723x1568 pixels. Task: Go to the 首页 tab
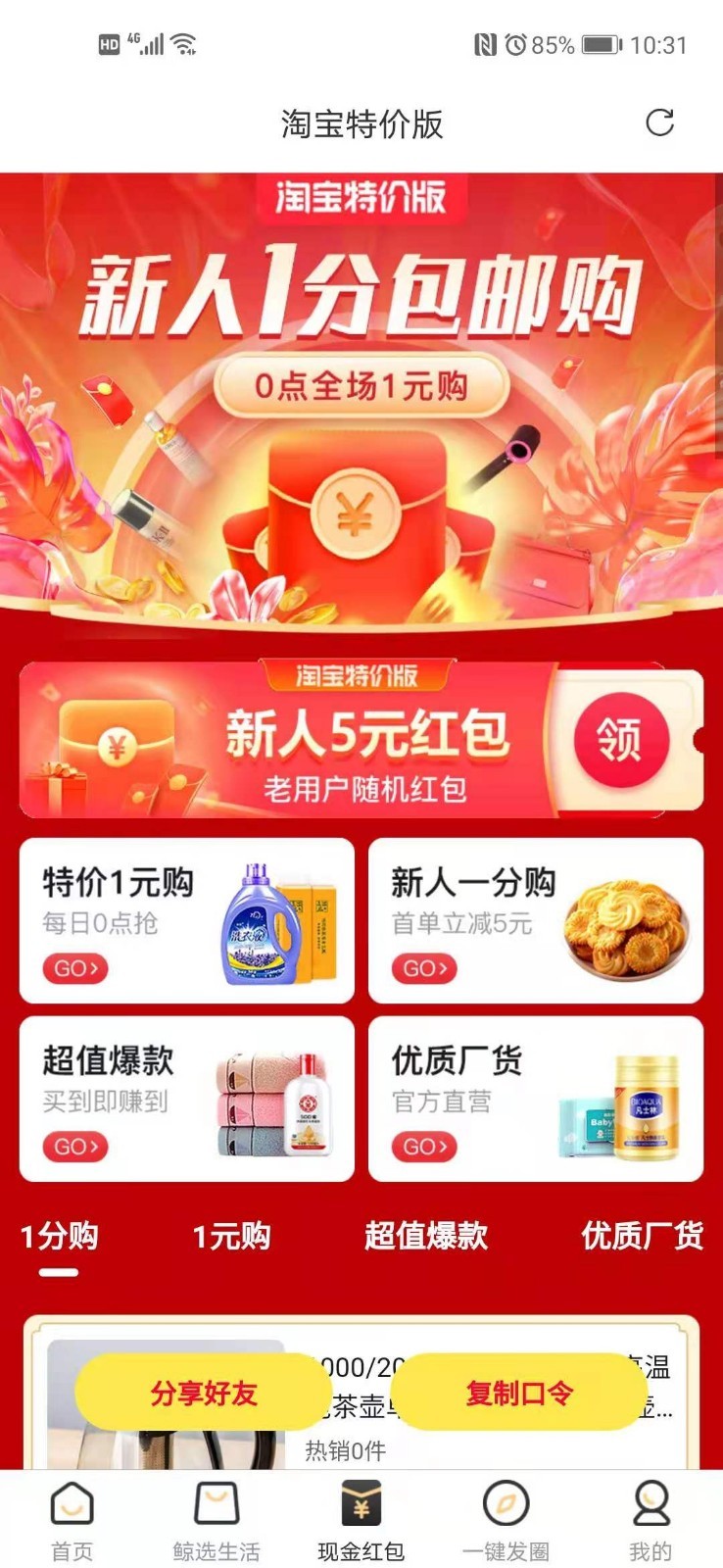click(x=72, y=1520)
